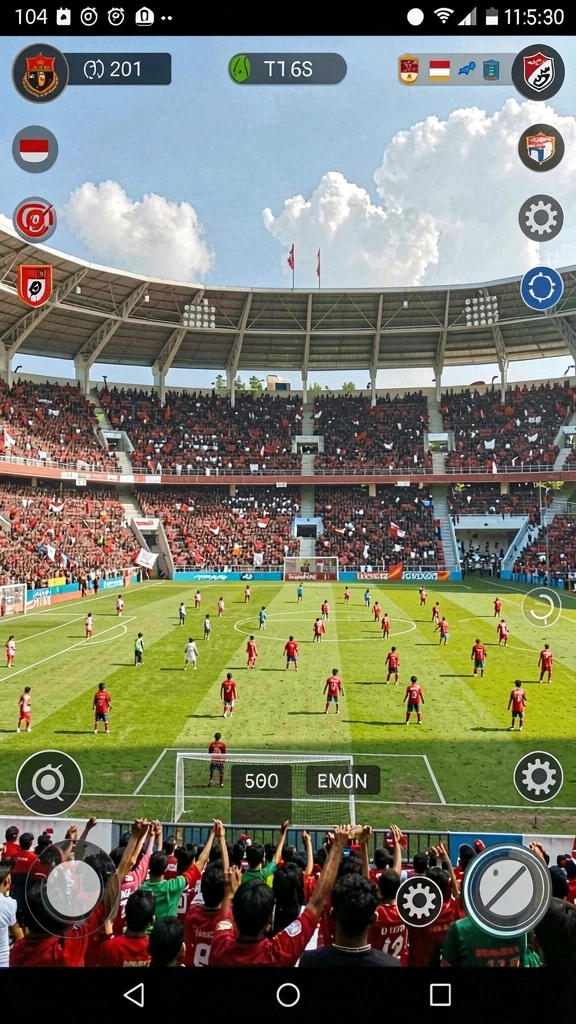Screen dimensions: 576x1024
Task: Open the team crest badge beside 201
Action: 40,72
